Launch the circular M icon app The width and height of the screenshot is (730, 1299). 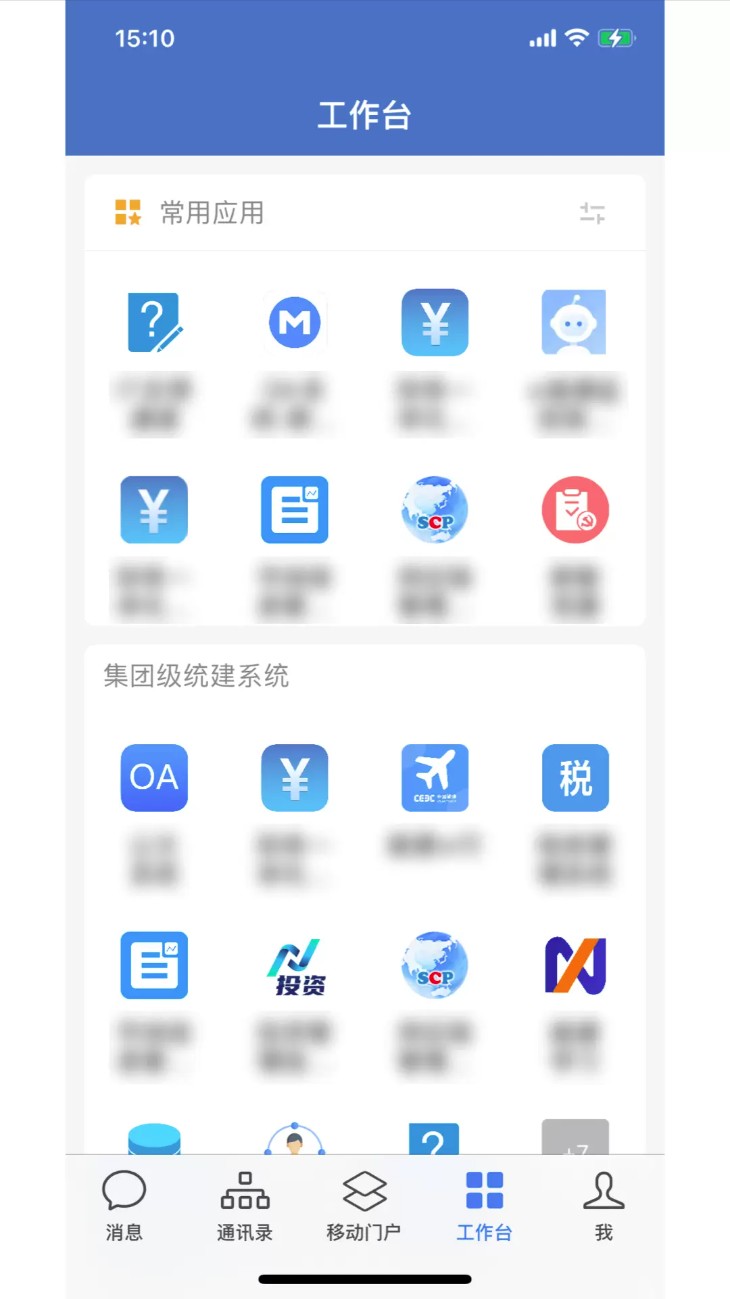click(294, 322)
